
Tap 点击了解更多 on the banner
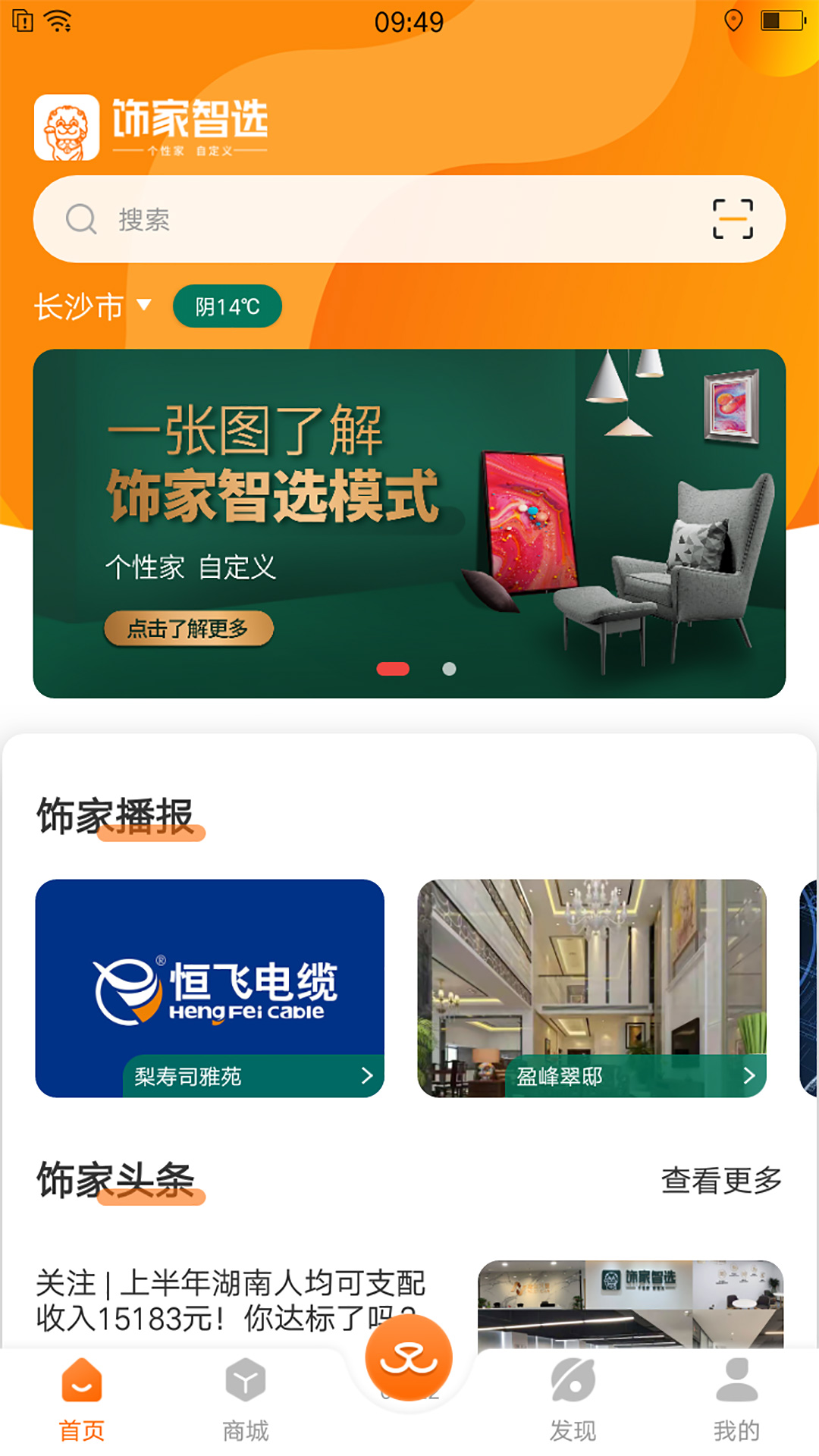pyautogui.click(x=188, y=629)
